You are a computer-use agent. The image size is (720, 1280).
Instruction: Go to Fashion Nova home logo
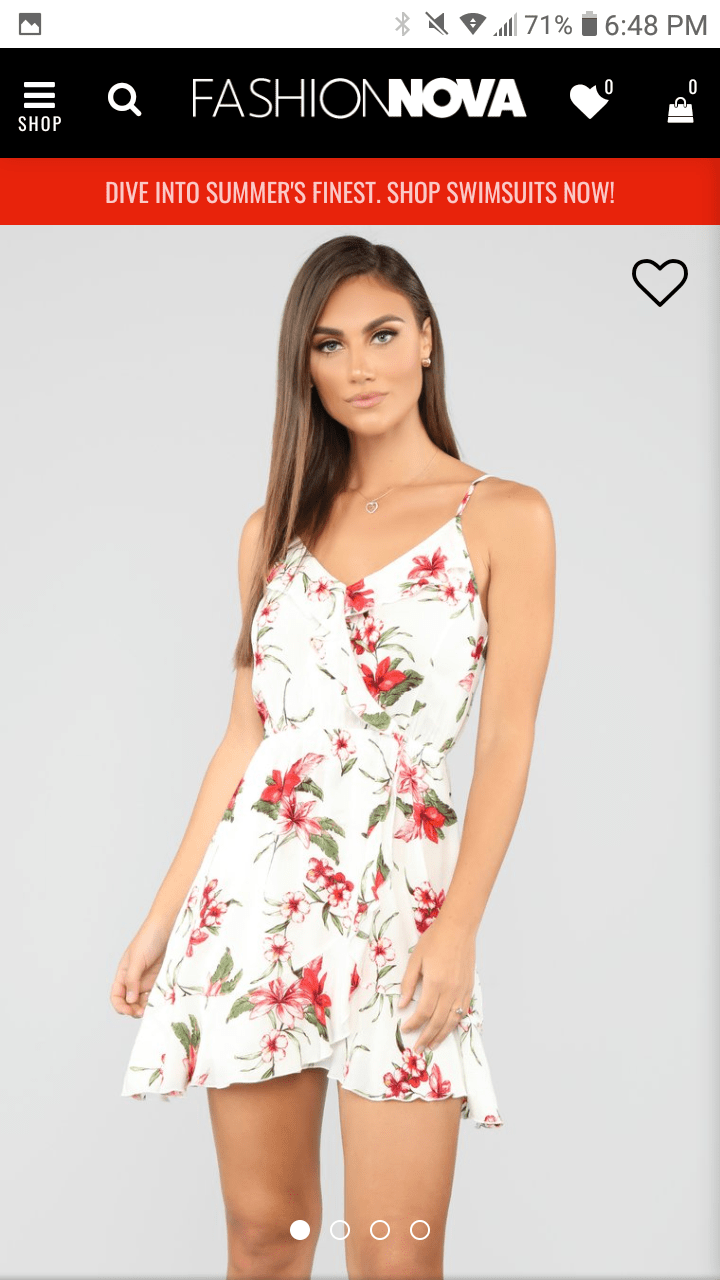[x=358, y=99]
